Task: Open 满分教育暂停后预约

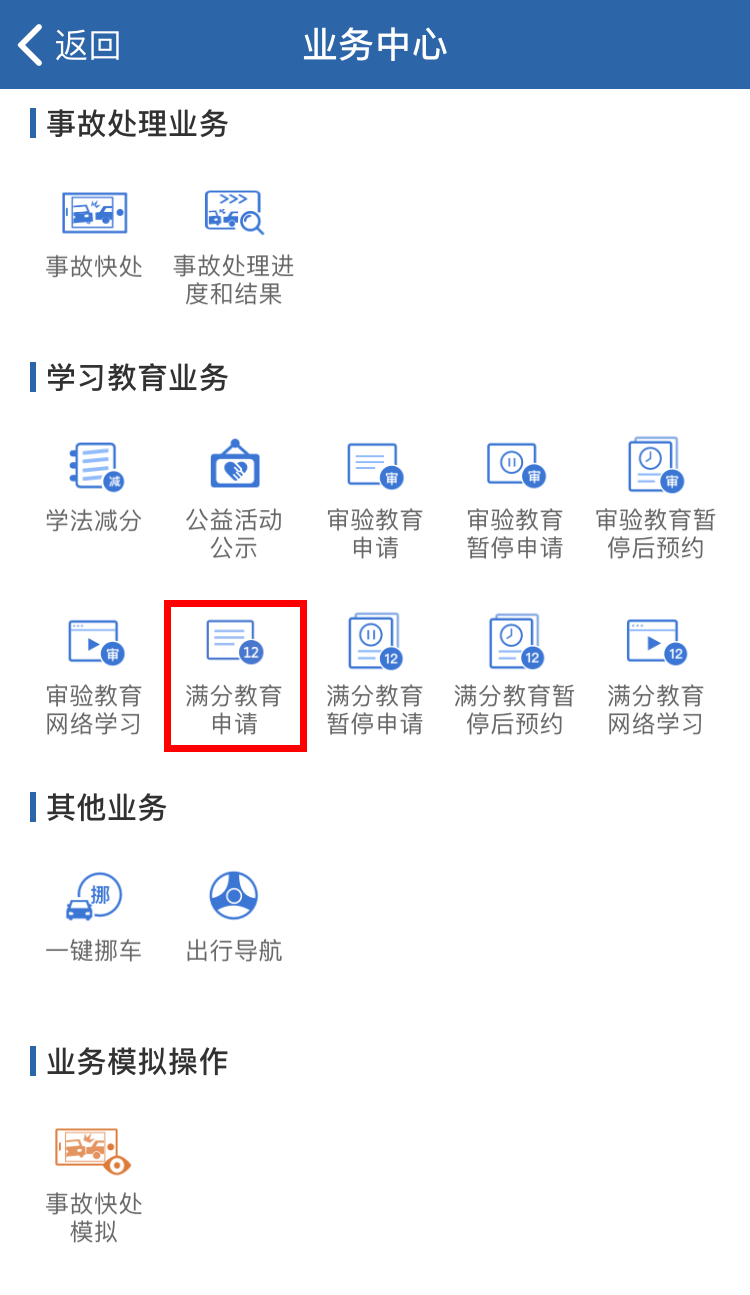Action: (x=515, y=675)
